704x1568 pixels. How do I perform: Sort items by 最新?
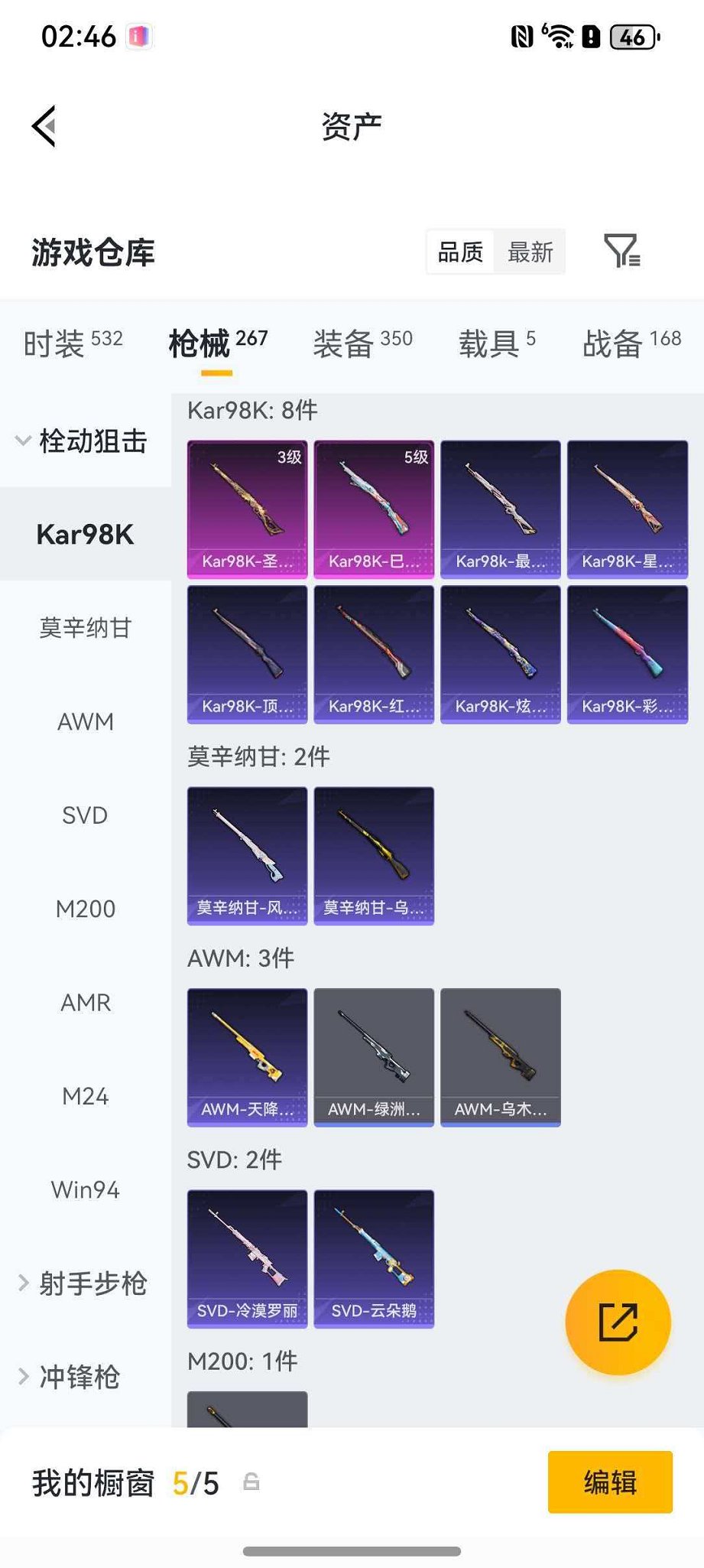tap(530, 252)
